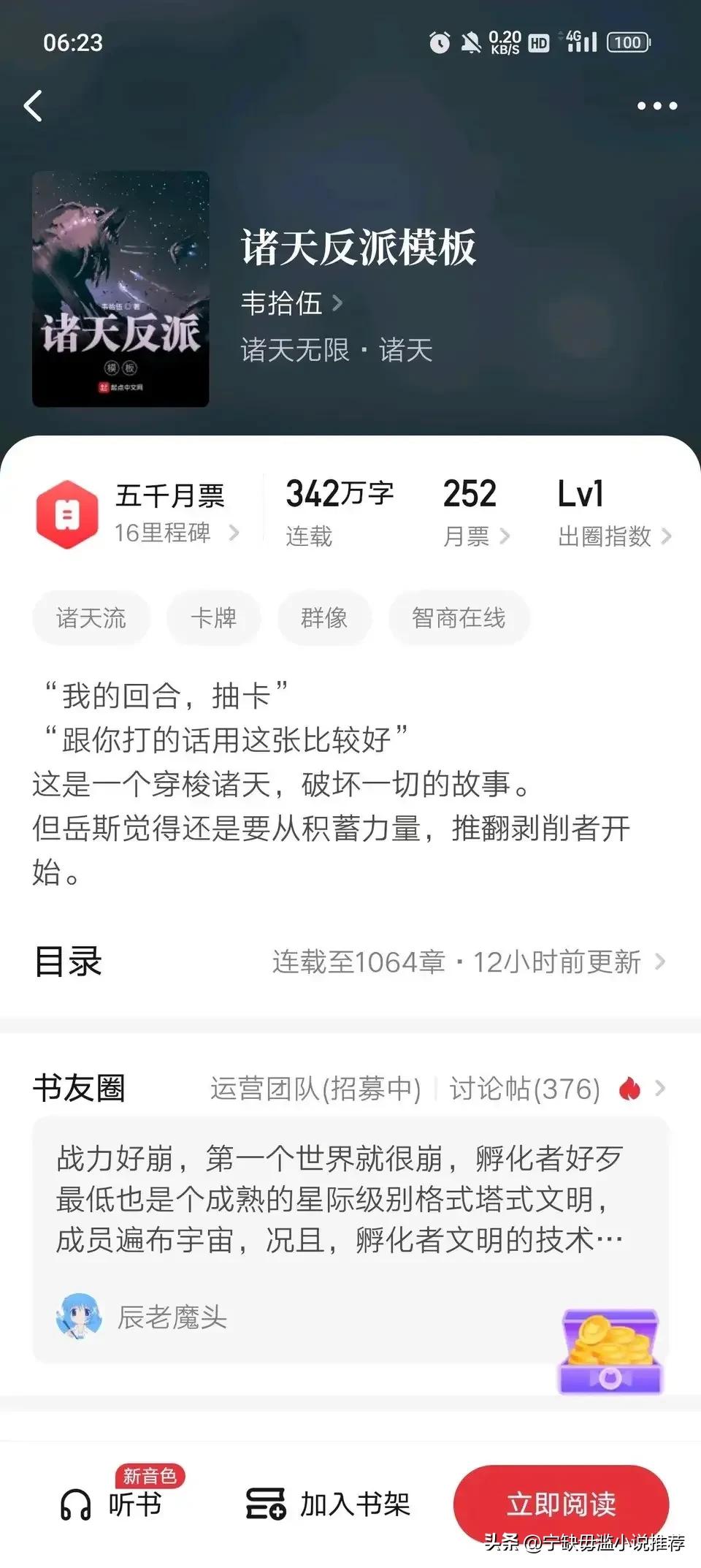Navigate back using the back arrow
Image resolution: width=701 pixels, height=1568 pixels.
(34, 106)
